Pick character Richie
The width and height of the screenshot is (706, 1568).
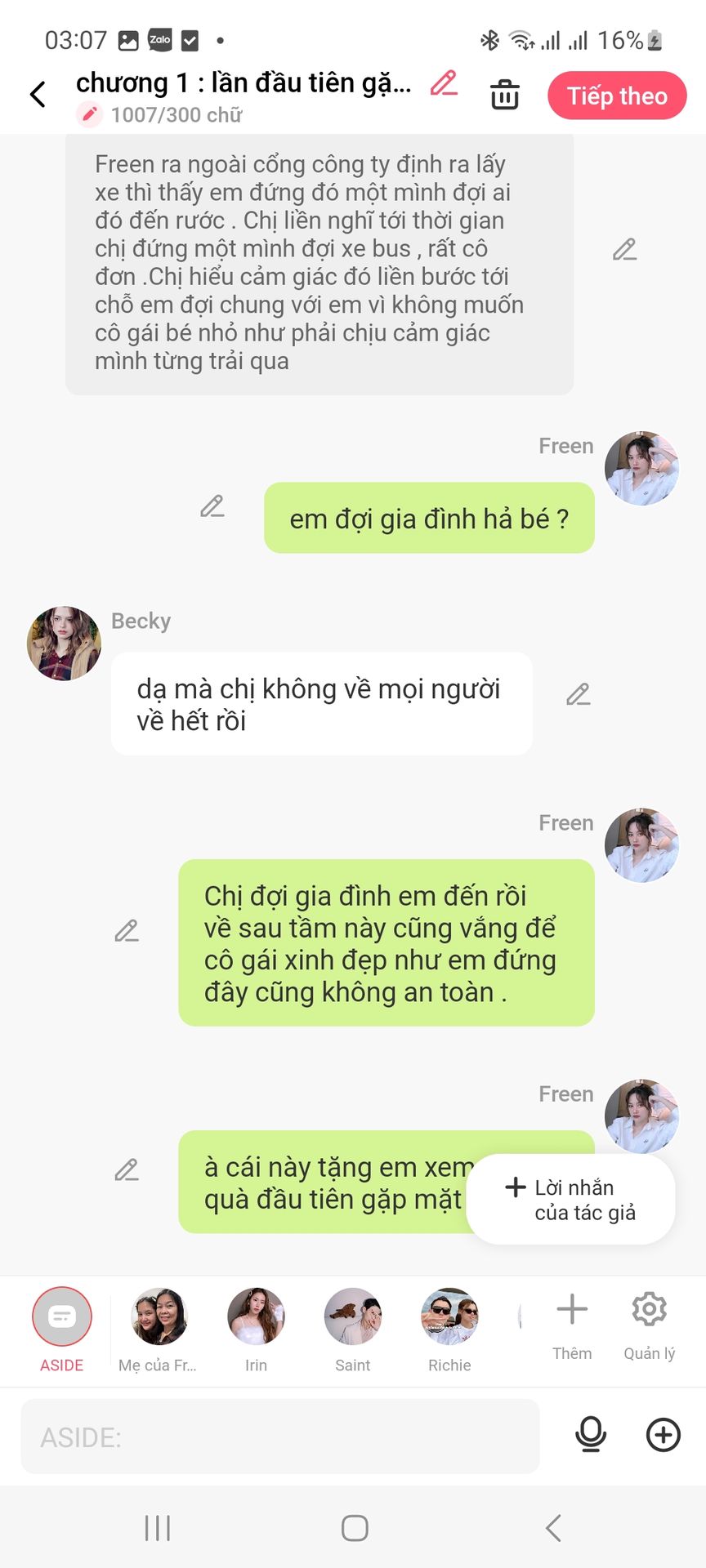pos(449,1329)
